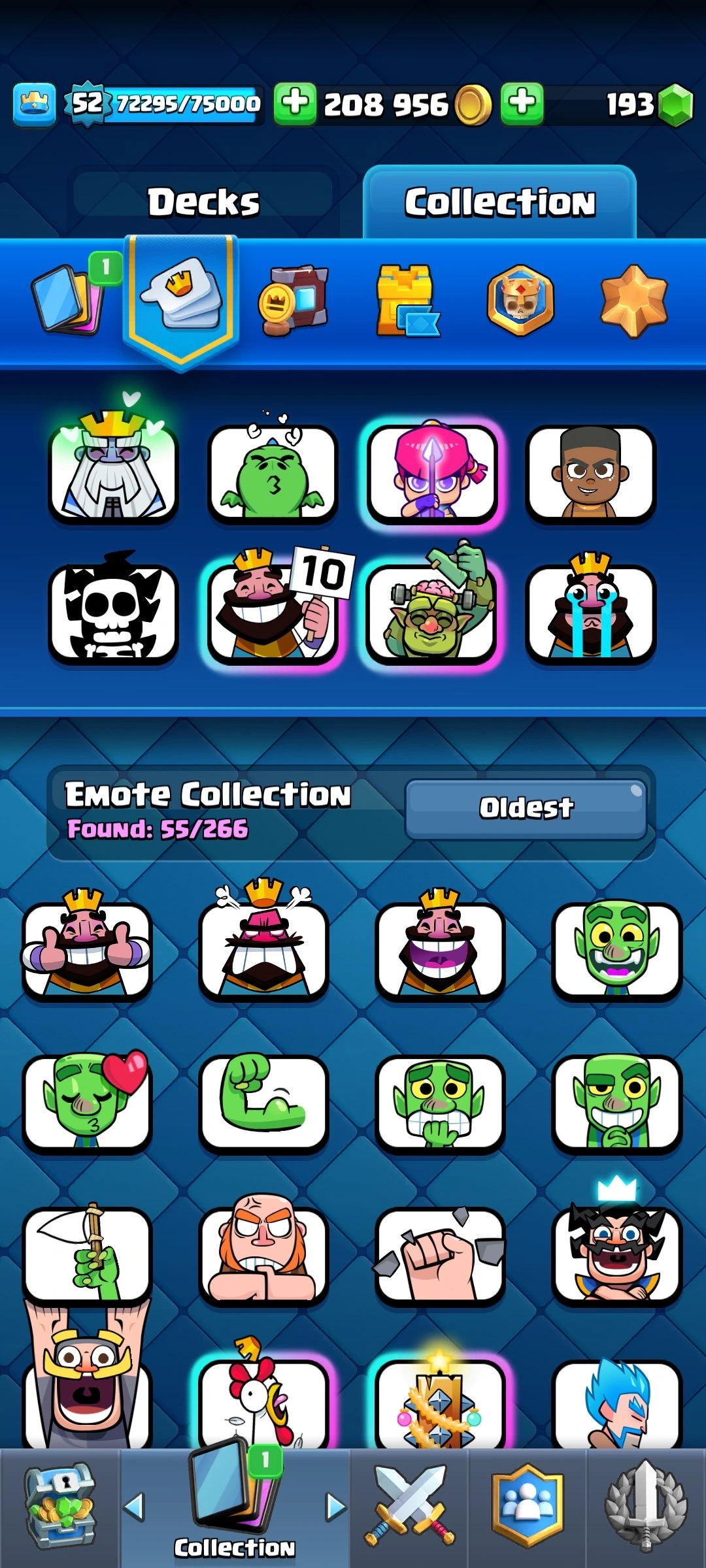Screen dimensions: 706x1568
Task: Open the tower skins category
Action: click(x=407, y=300)
